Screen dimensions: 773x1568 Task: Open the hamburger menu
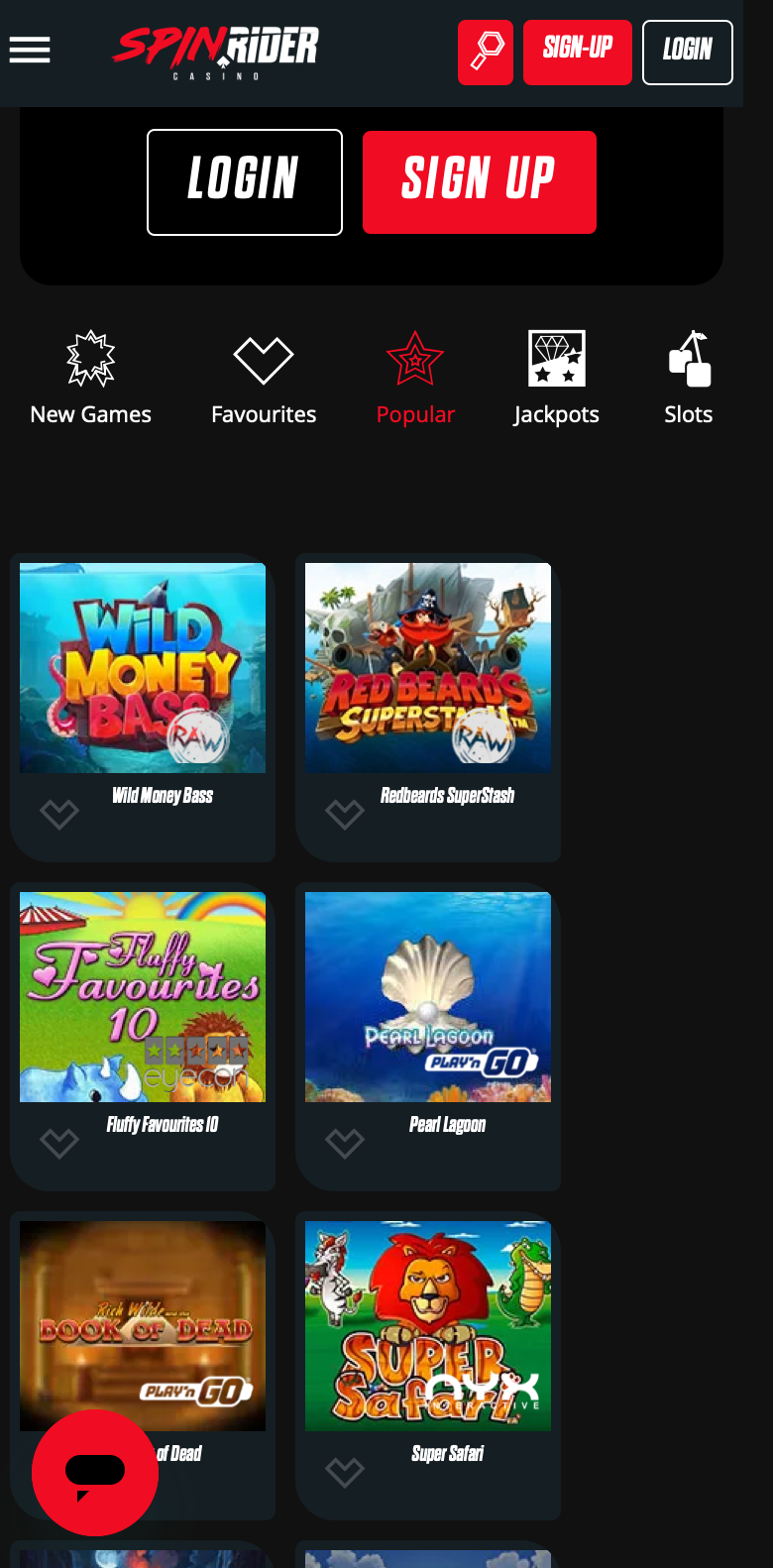coord(30,50)
